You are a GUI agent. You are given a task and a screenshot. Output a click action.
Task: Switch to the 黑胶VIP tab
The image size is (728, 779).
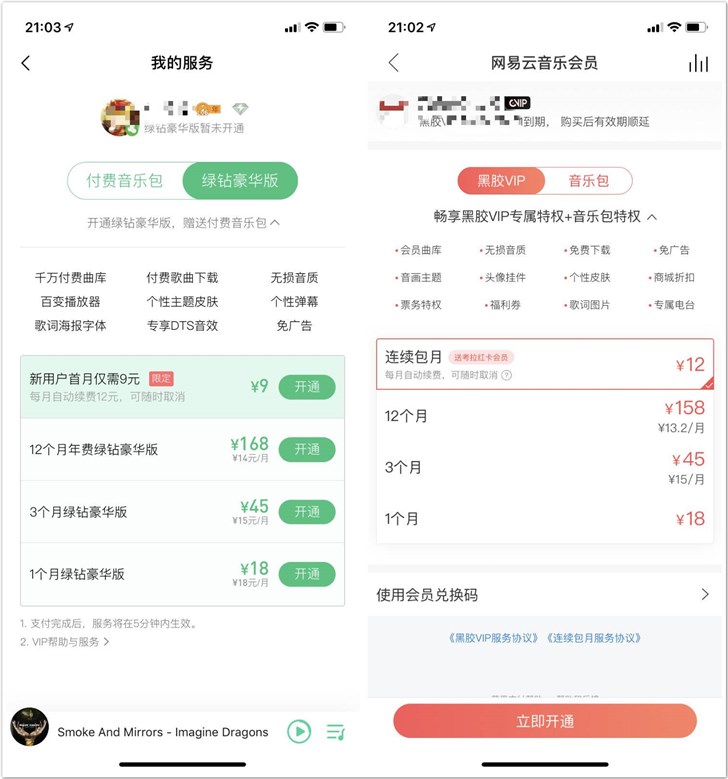(x=500, y=181)
